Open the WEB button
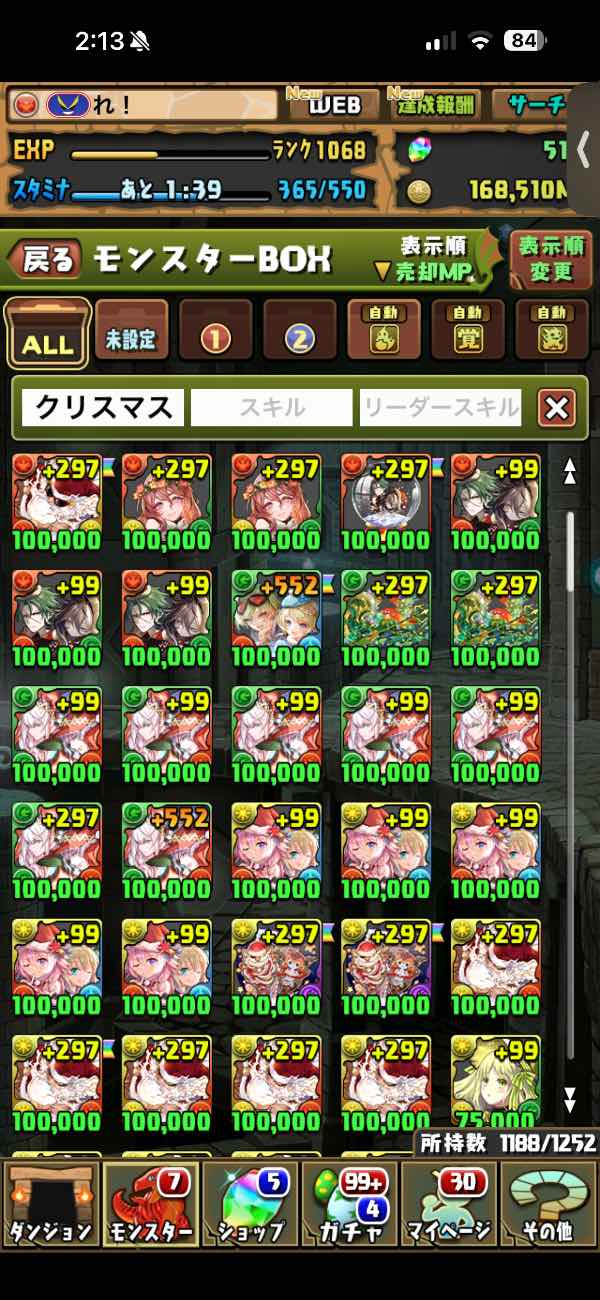Image resolution: width=600 pixels, height=1300 pixels. [x=334, y=104]
